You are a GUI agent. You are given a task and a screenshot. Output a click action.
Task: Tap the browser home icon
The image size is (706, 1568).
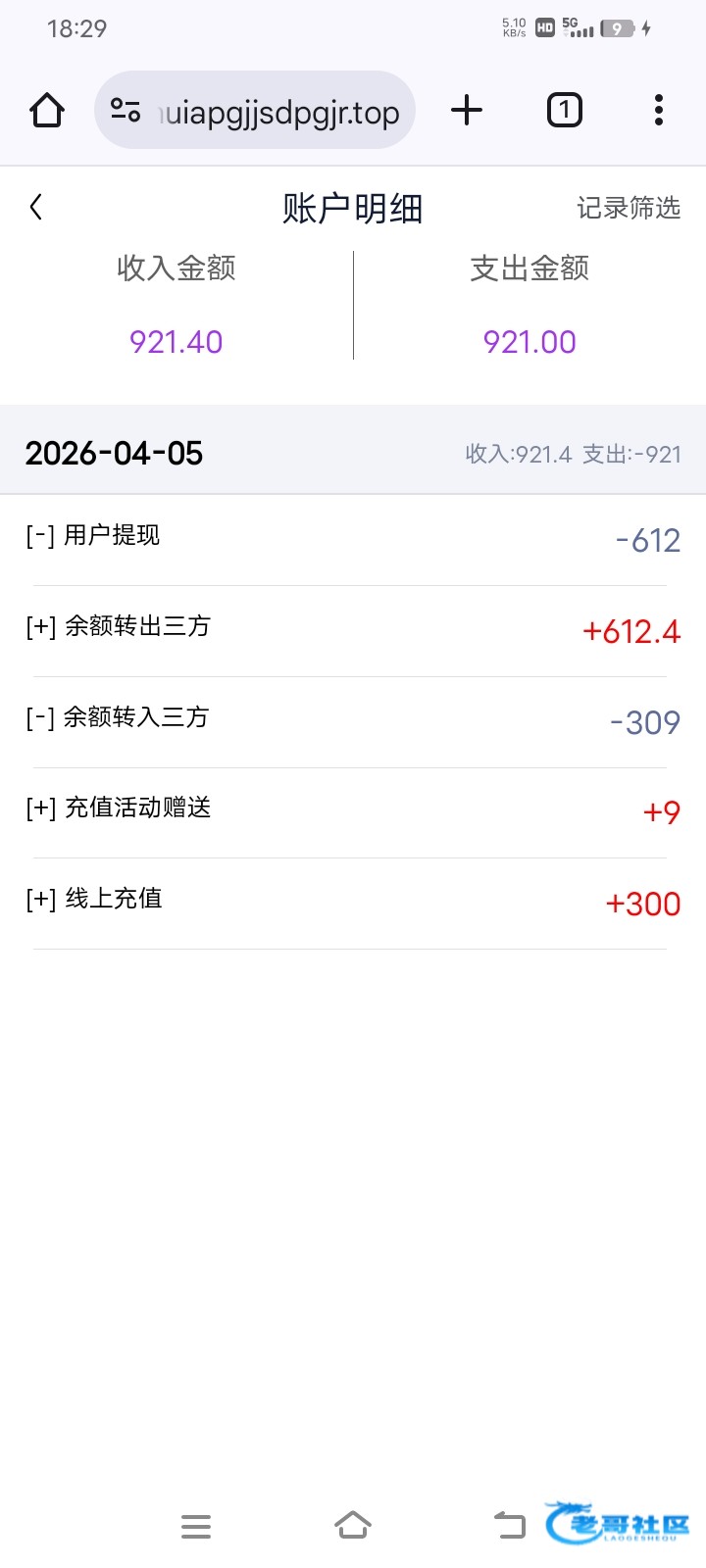click(47, 111)
